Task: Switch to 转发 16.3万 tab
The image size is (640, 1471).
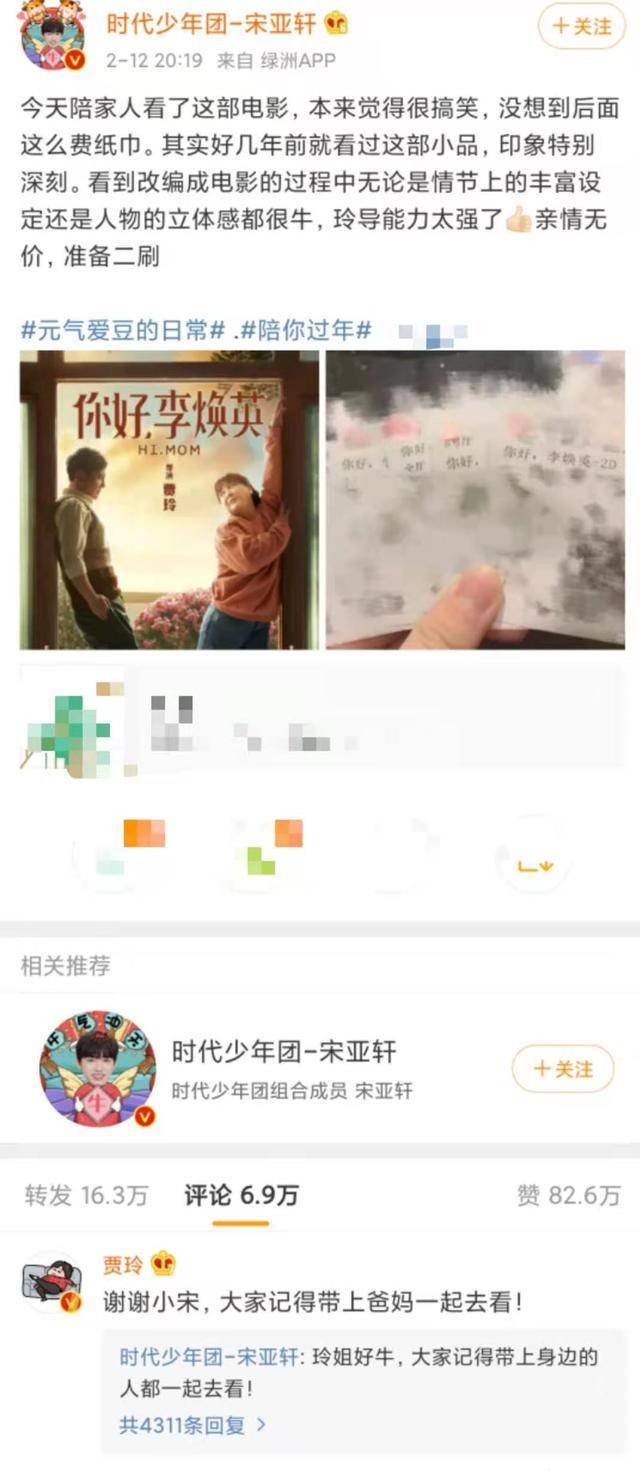Action: tap(86, 1194)
